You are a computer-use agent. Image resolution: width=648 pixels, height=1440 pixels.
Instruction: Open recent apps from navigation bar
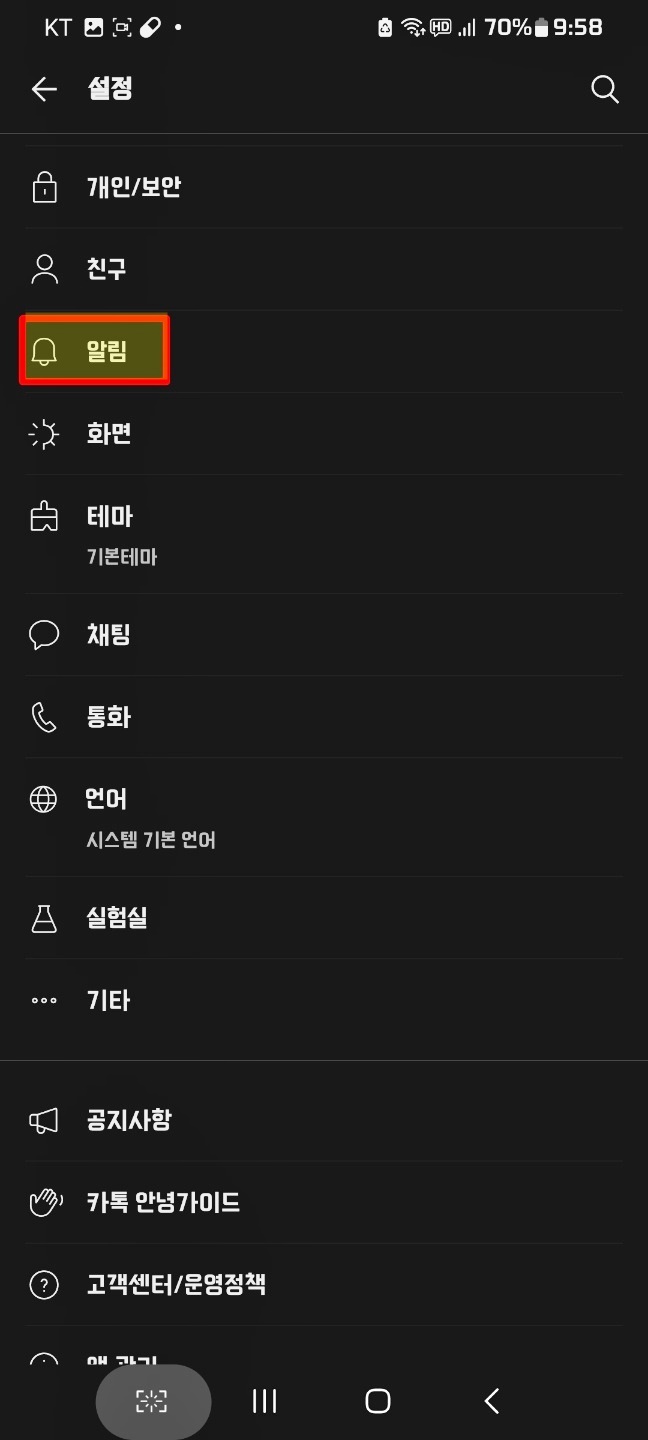(264, 1401)
